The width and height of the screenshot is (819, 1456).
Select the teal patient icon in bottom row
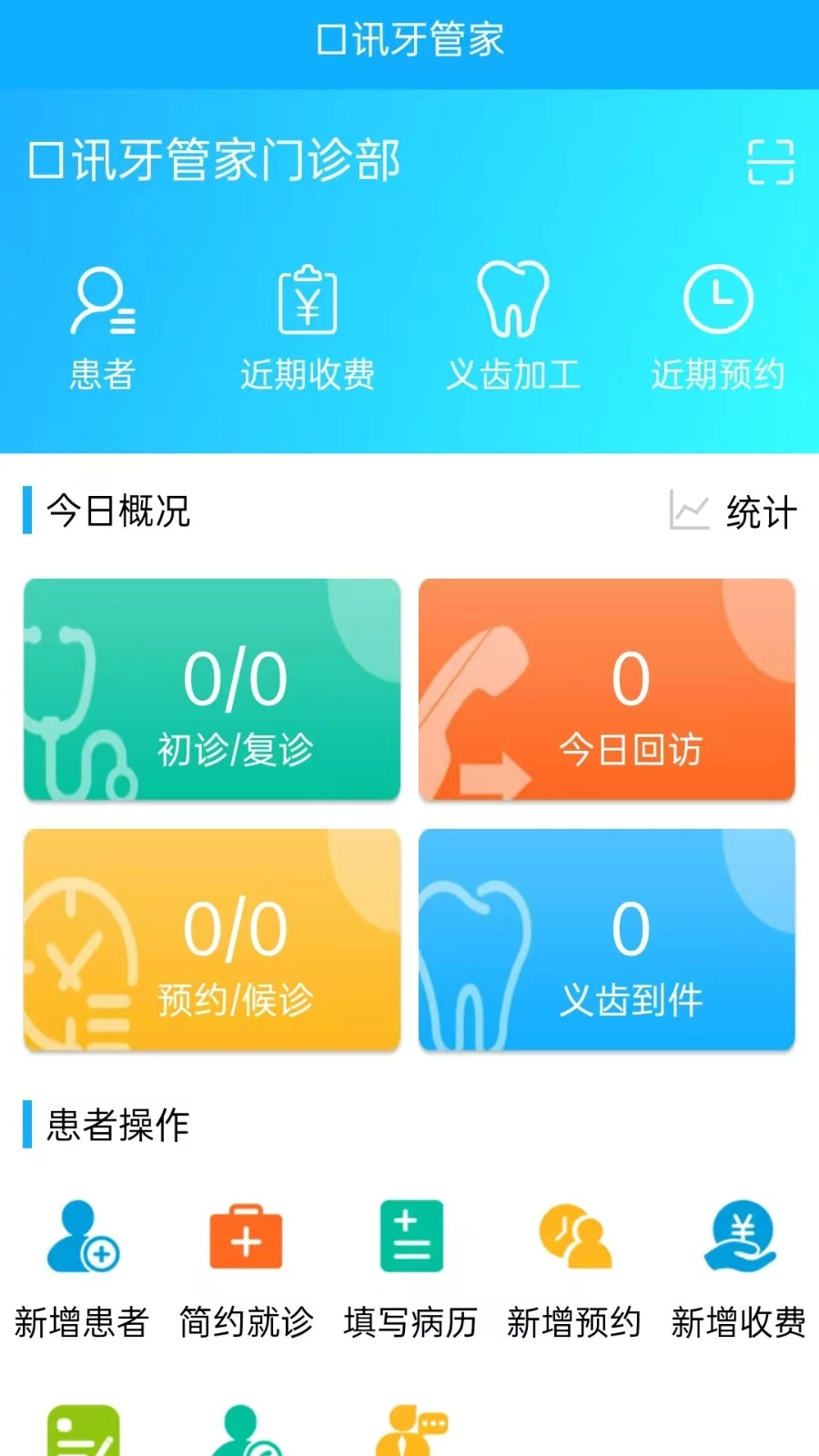click(x=244, y=1429)
